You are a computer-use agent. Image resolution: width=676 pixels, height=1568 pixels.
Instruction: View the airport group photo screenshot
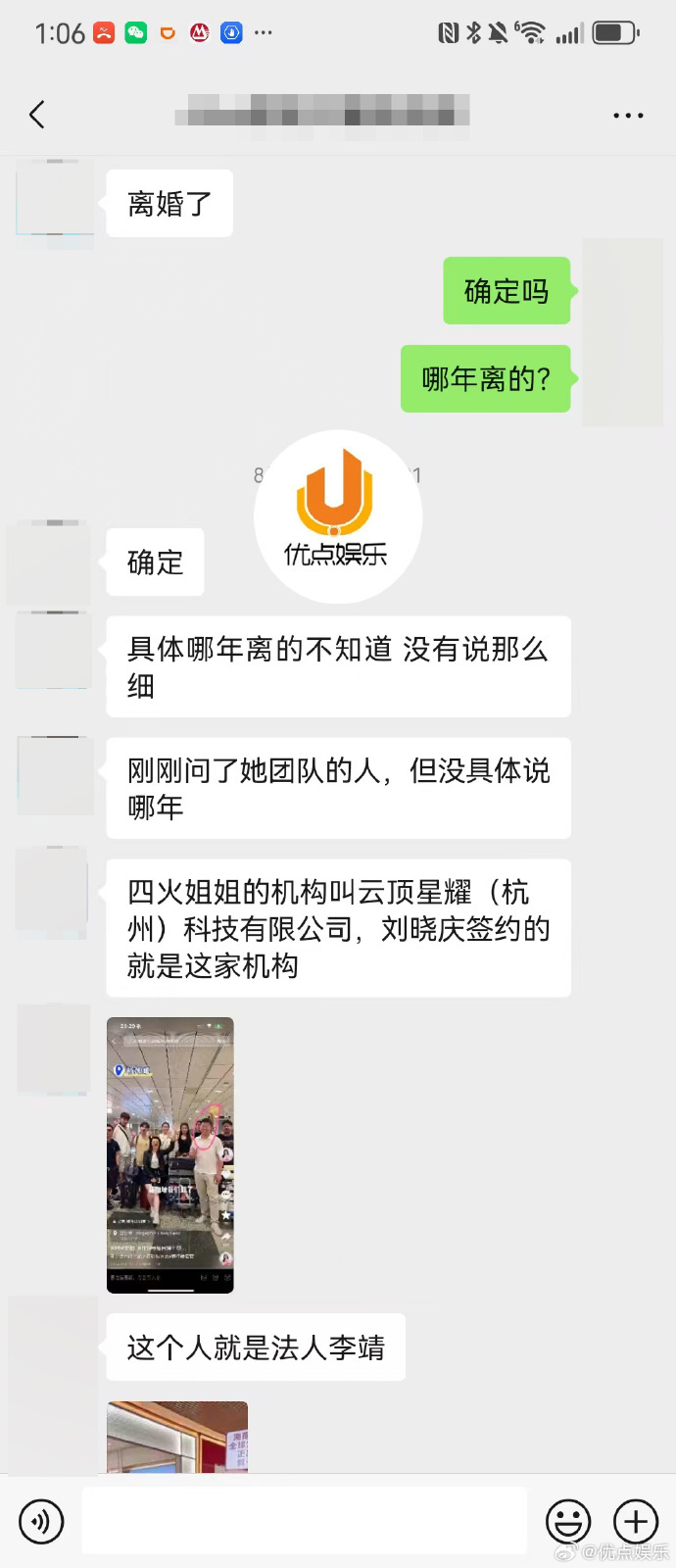coord(170,1155)
